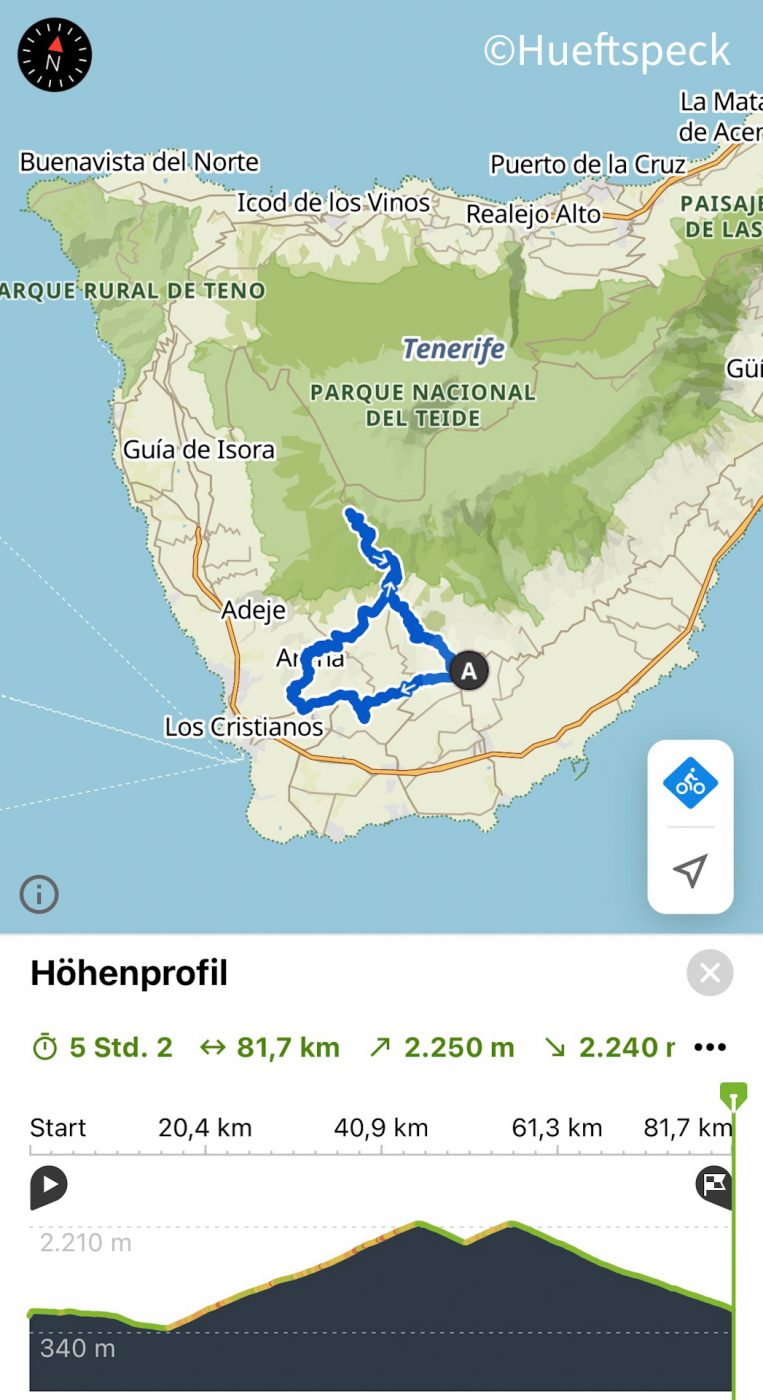
Task: Open the cycling sport type selector
Action: 690,782
